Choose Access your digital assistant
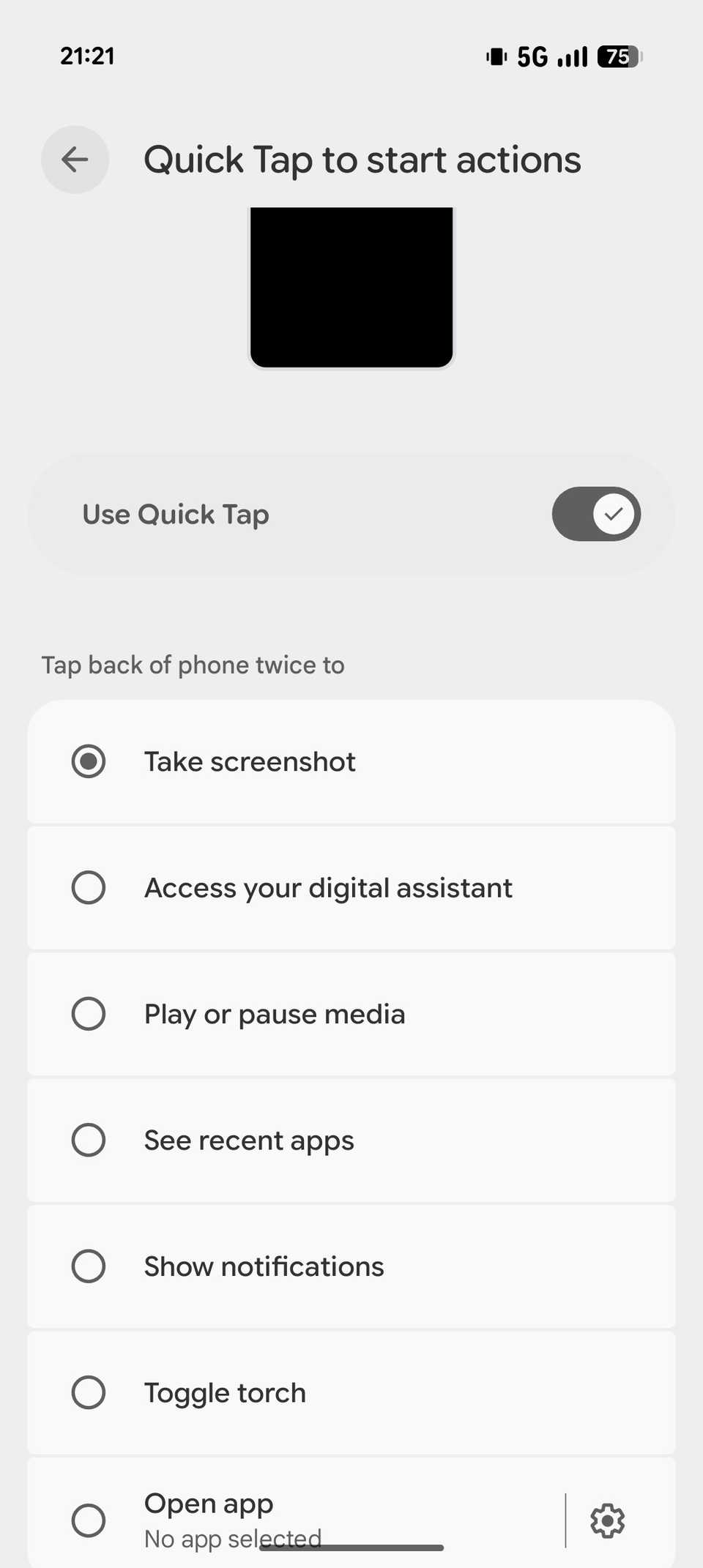 (89, 888)
